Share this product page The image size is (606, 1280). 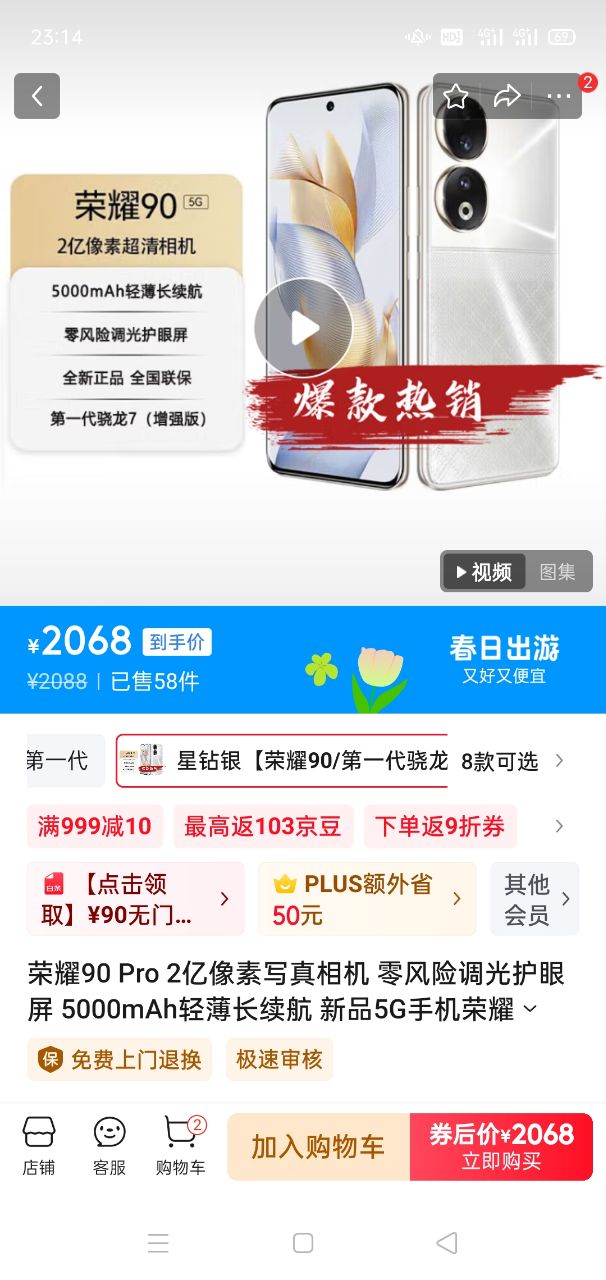click(508, 96)
